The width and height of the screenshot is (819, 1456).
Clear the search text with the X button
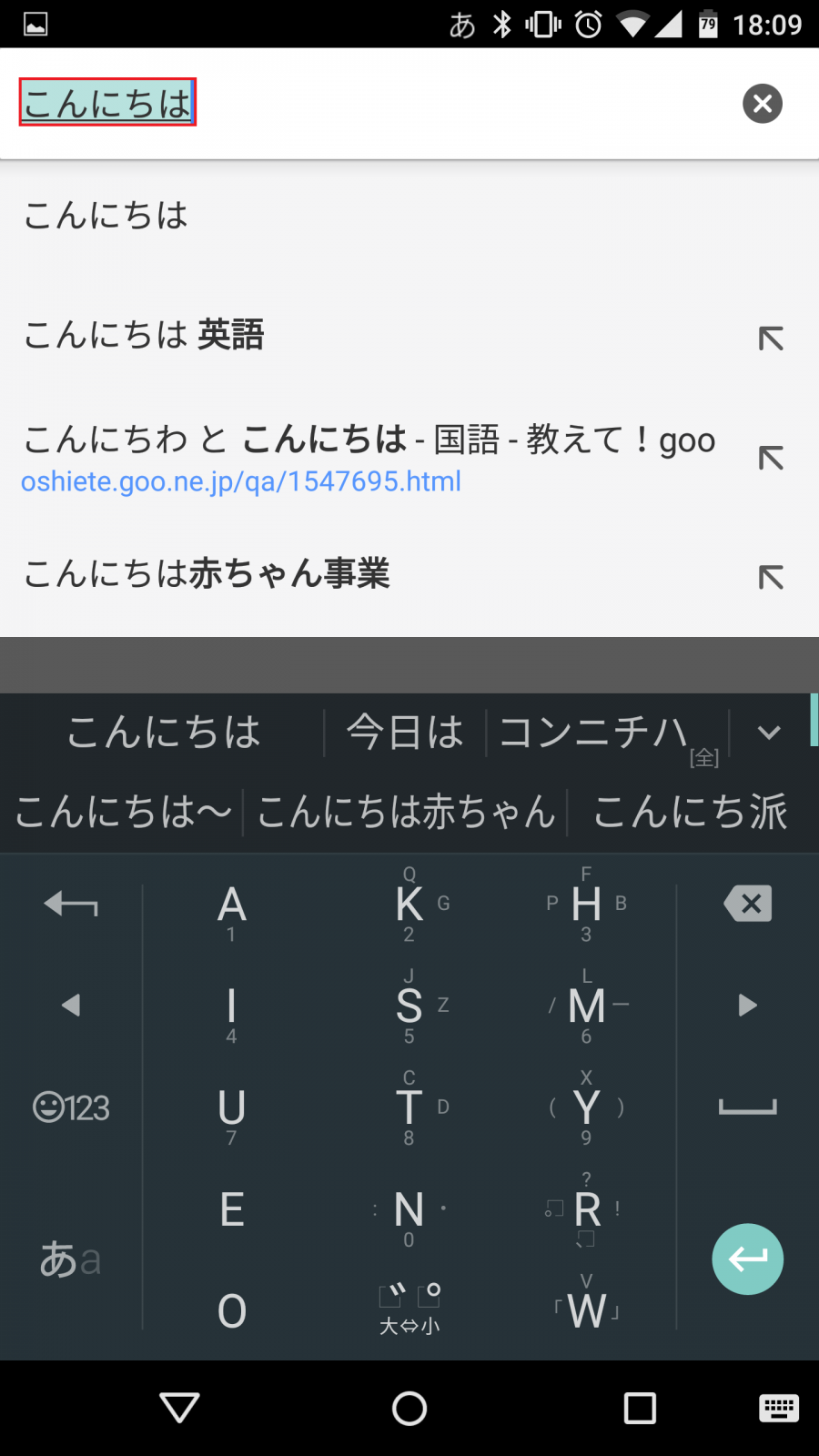click(763, 103)
